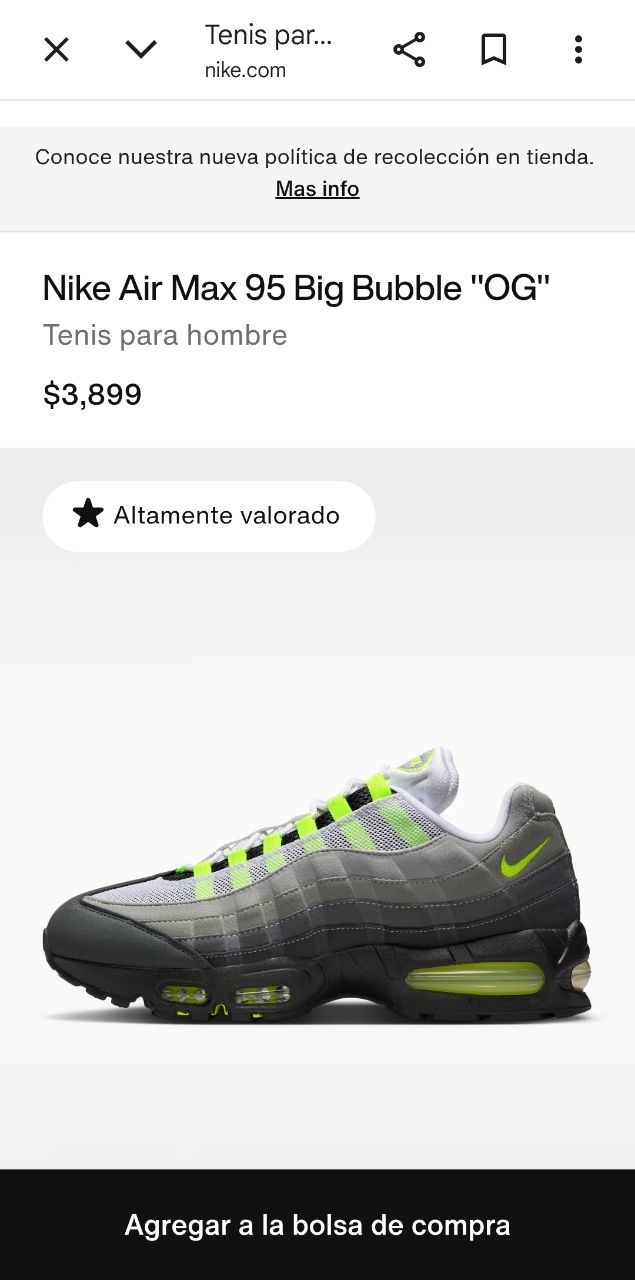Tap "Agregar a la bolsa de compra"
This screenshot has height=1280, width=635.
(x=317, y=1225)
